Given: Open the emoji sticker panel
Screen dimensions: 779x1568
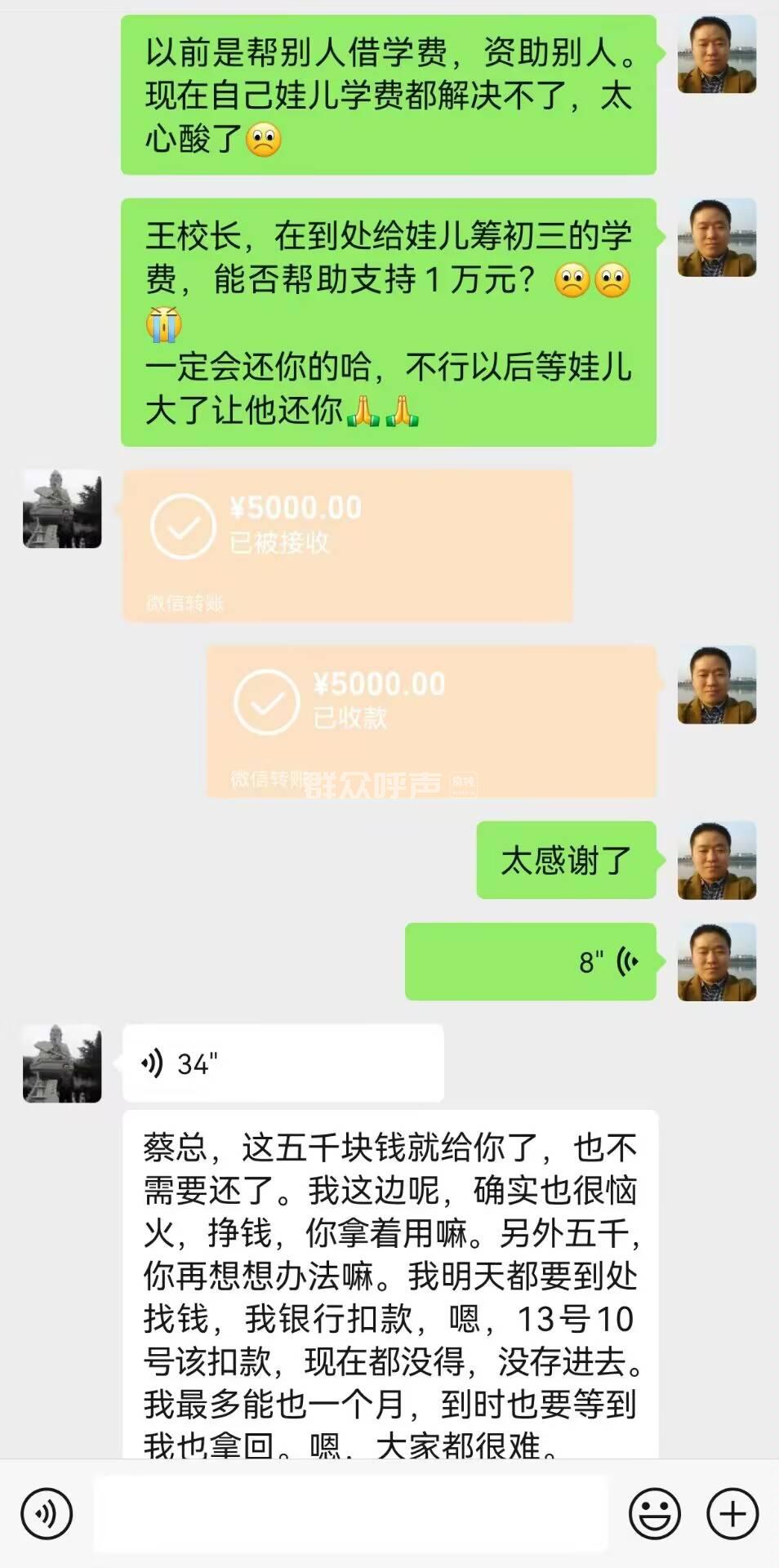Looking at the screenshot, I should point(654,1513).
